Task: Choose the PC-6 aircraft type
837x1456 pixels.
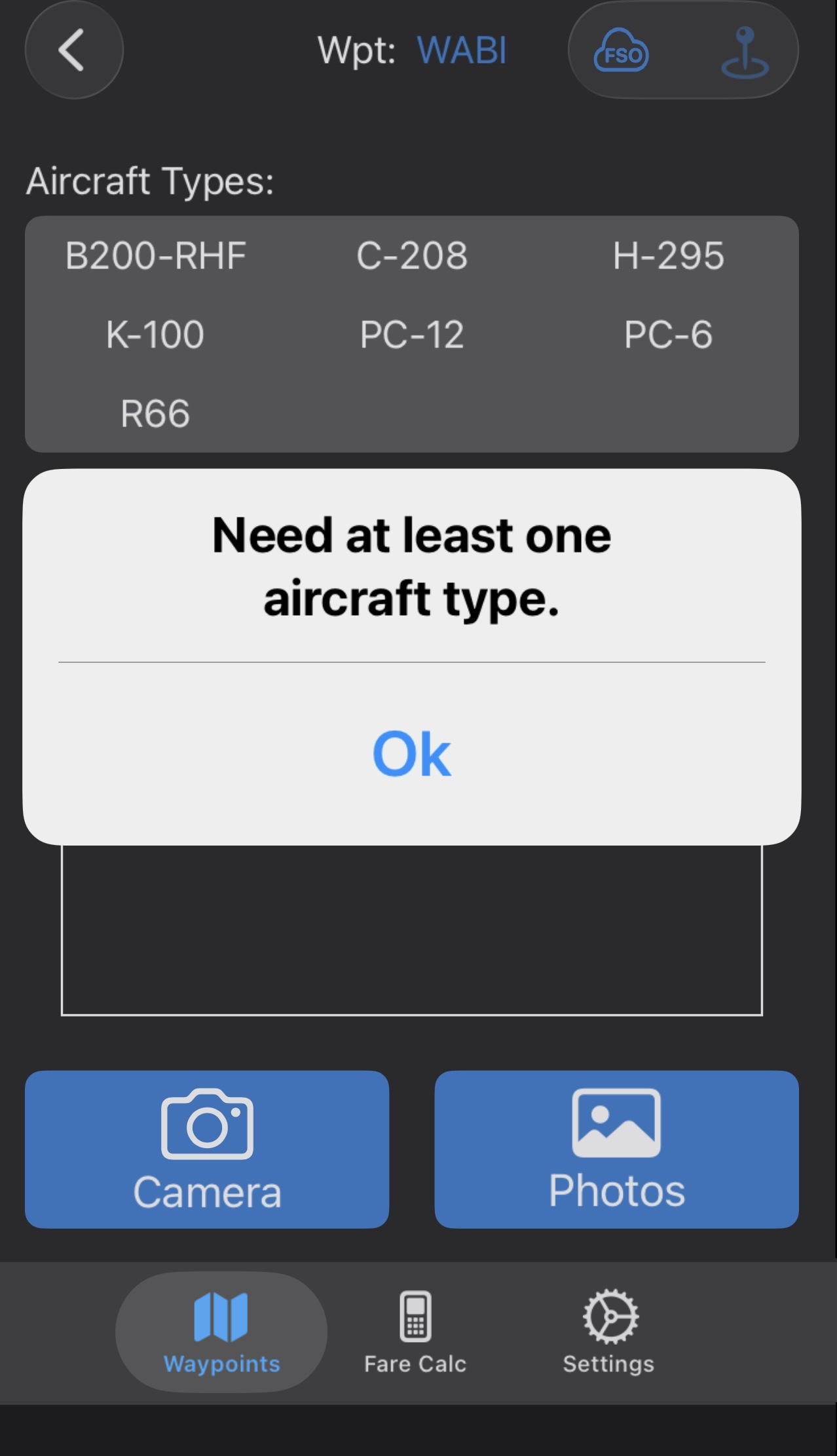Action: 668,335
